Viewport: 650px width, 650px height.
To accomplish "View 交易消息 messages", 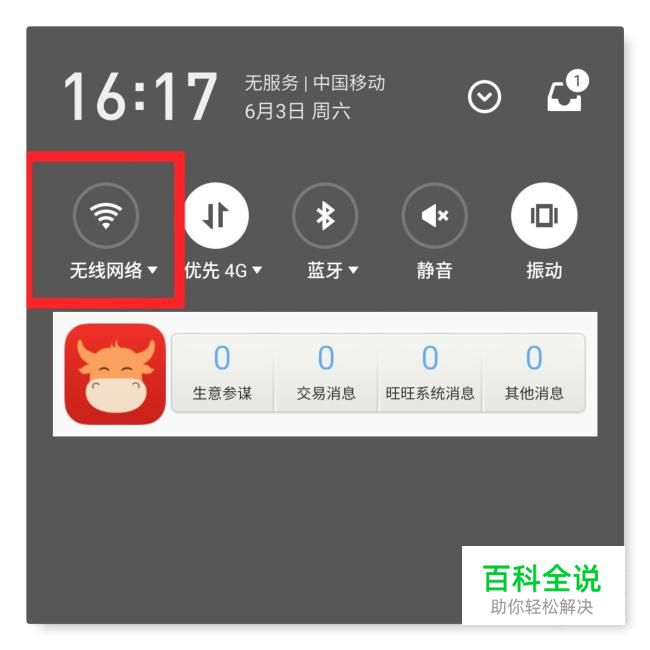I will [x=326, y=372].
